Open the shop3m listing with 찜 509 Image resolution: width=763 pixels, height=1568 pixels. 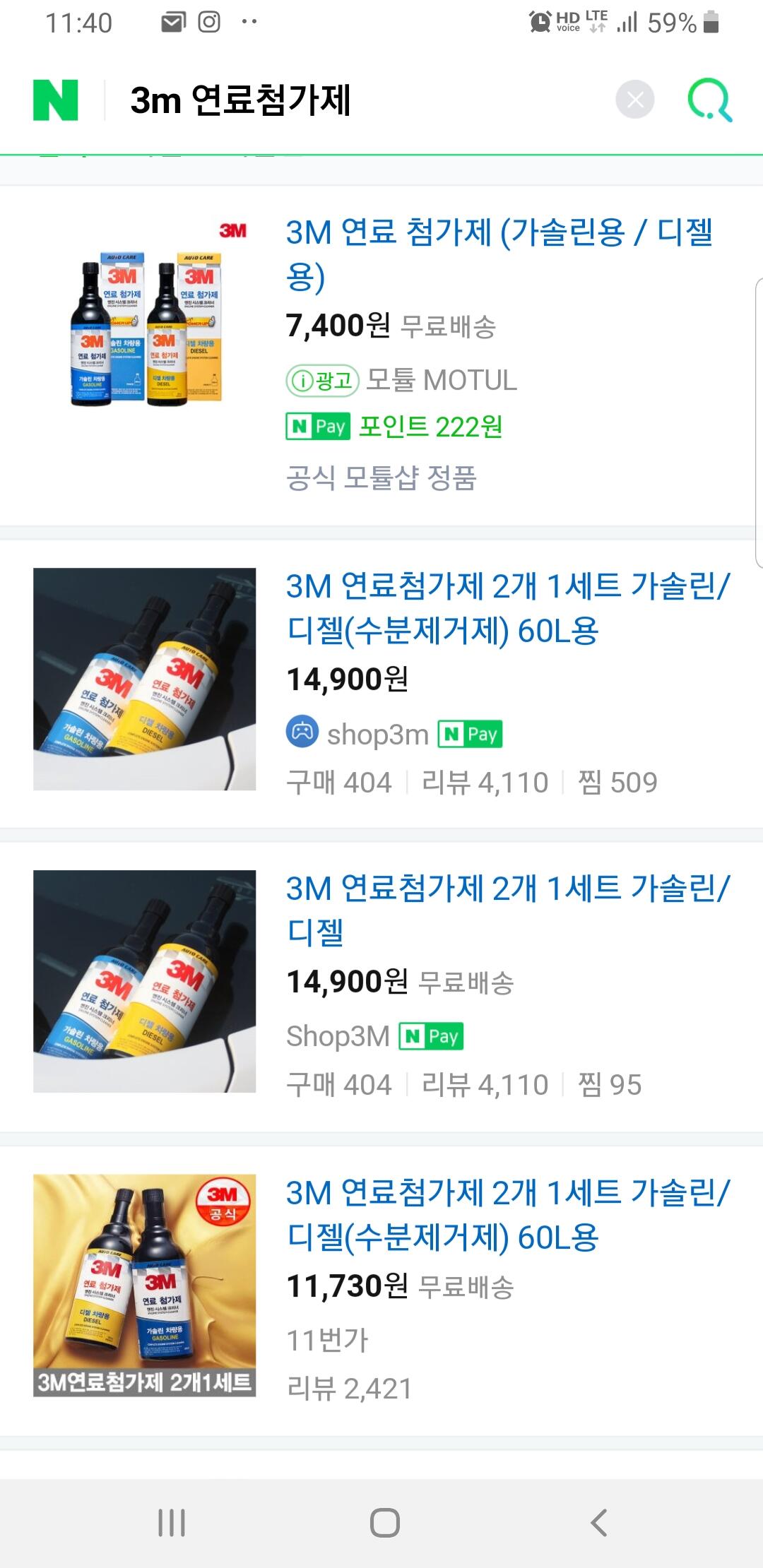(507, 607)
